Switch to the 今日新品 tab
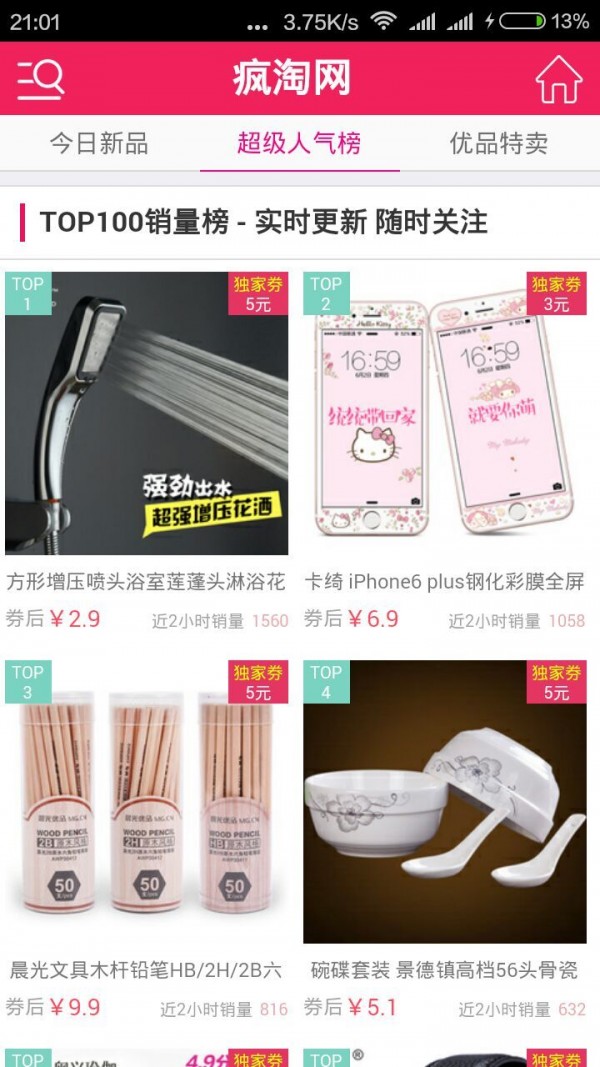 pyautogui.click(x=99, y=143)
